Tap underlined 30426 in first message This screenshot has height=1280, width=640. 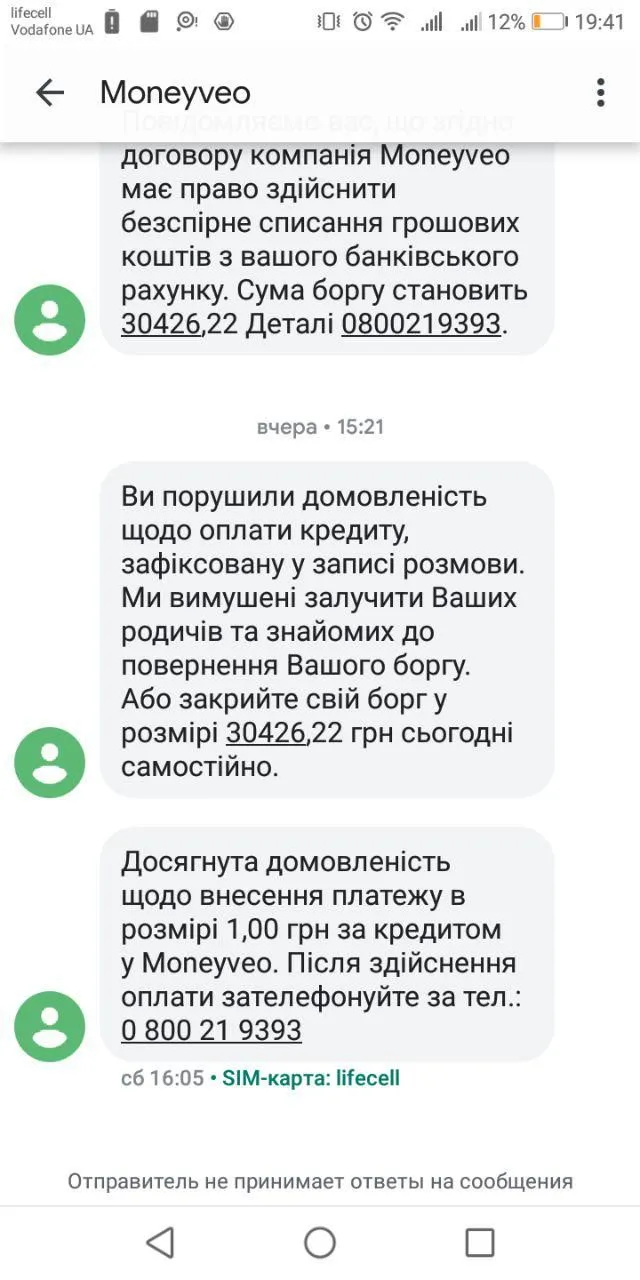pos(161,324)
